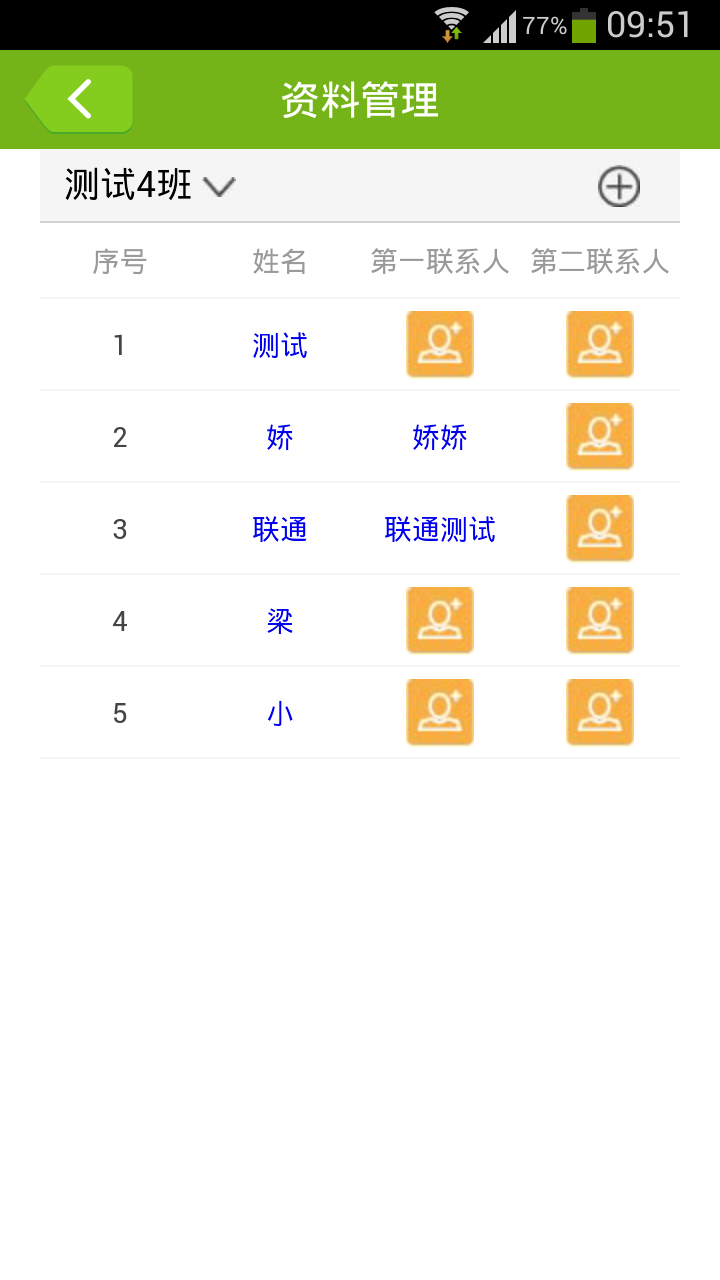The width and height of the screenshot is (720, 1280).
Task: Add second contact for student 梁
Action: [x=600, y=620]
